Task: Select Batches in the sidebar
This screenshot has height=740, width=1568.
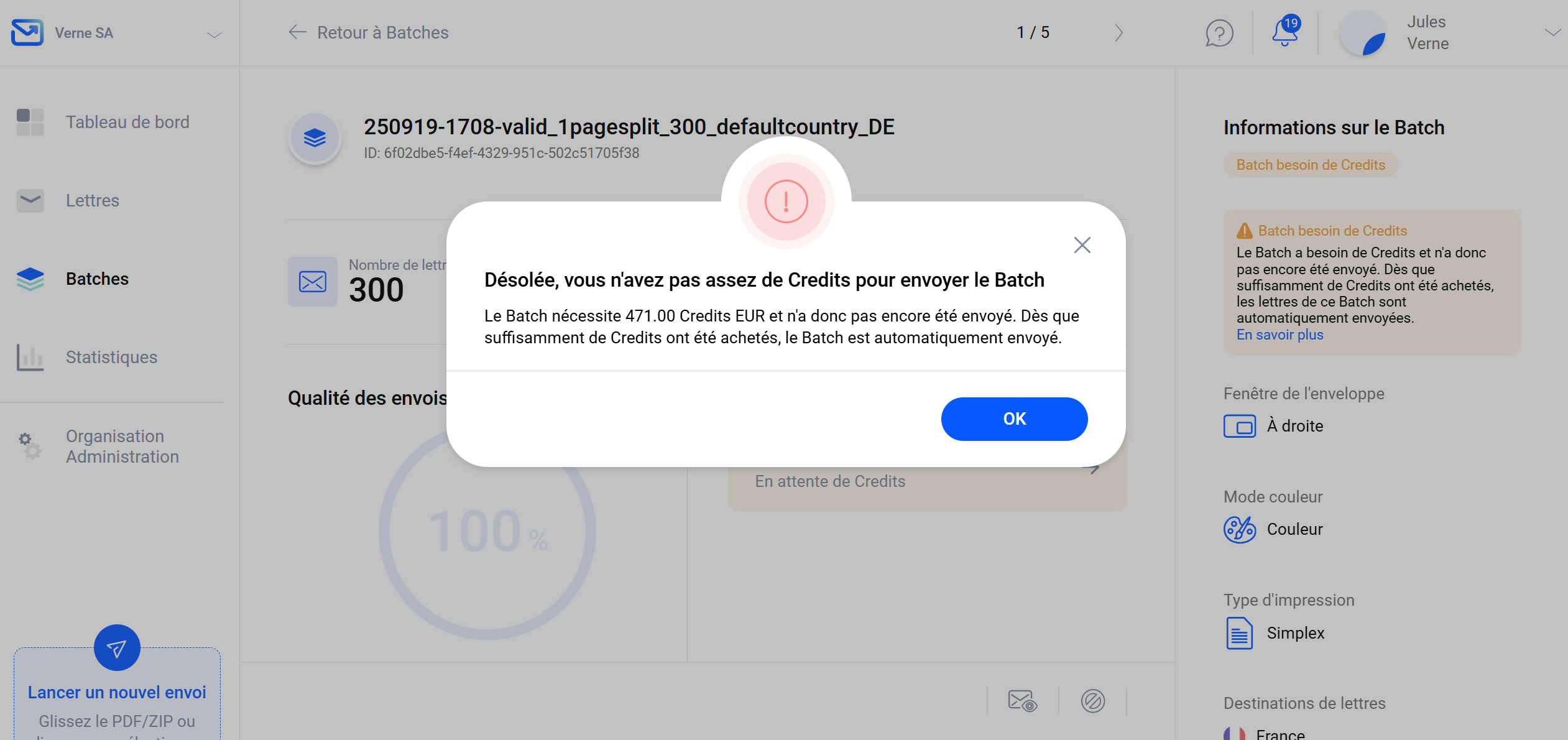Action: coord(97,279)
